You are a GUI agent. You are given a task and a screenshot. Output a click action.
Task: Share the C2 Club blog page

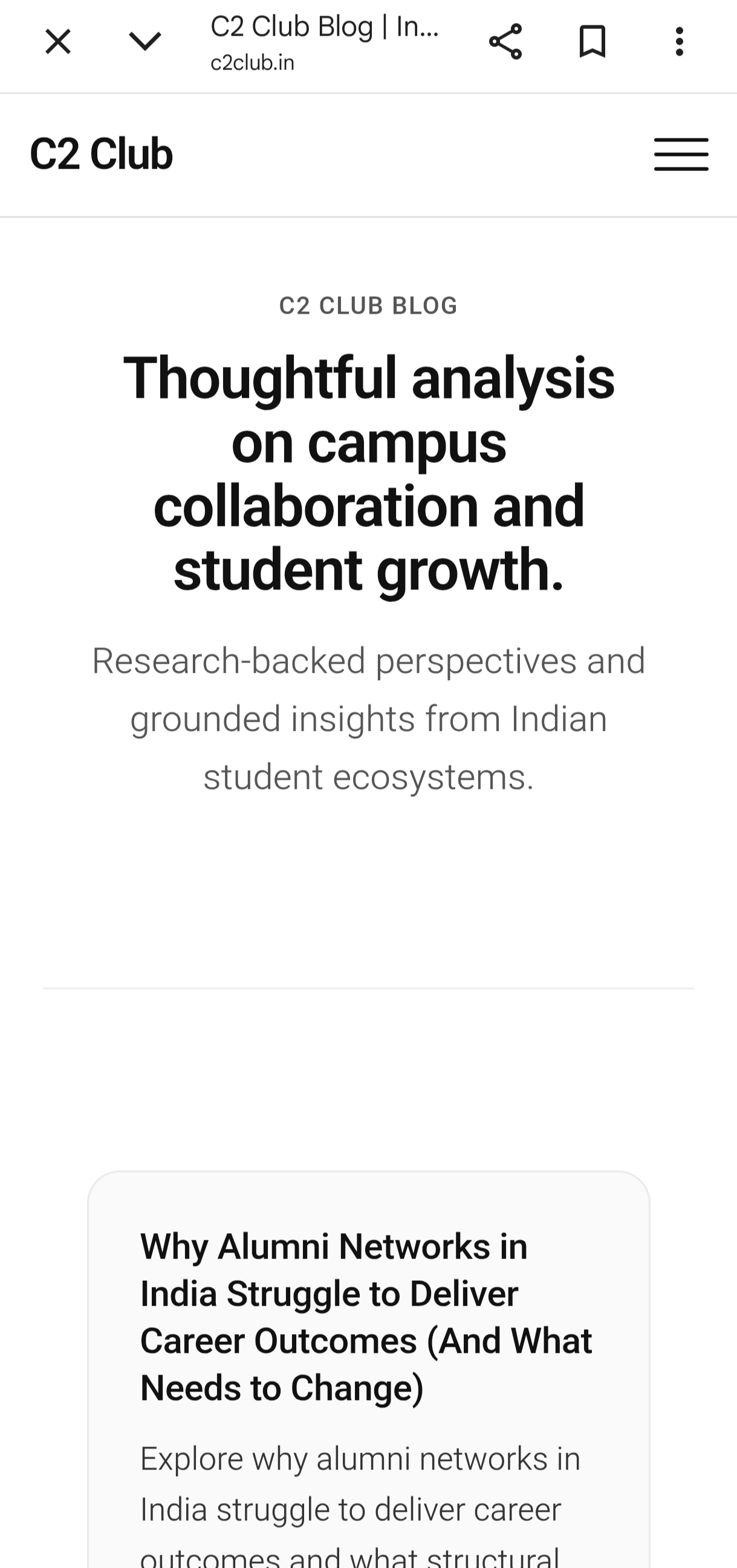(x=505, y=42)
